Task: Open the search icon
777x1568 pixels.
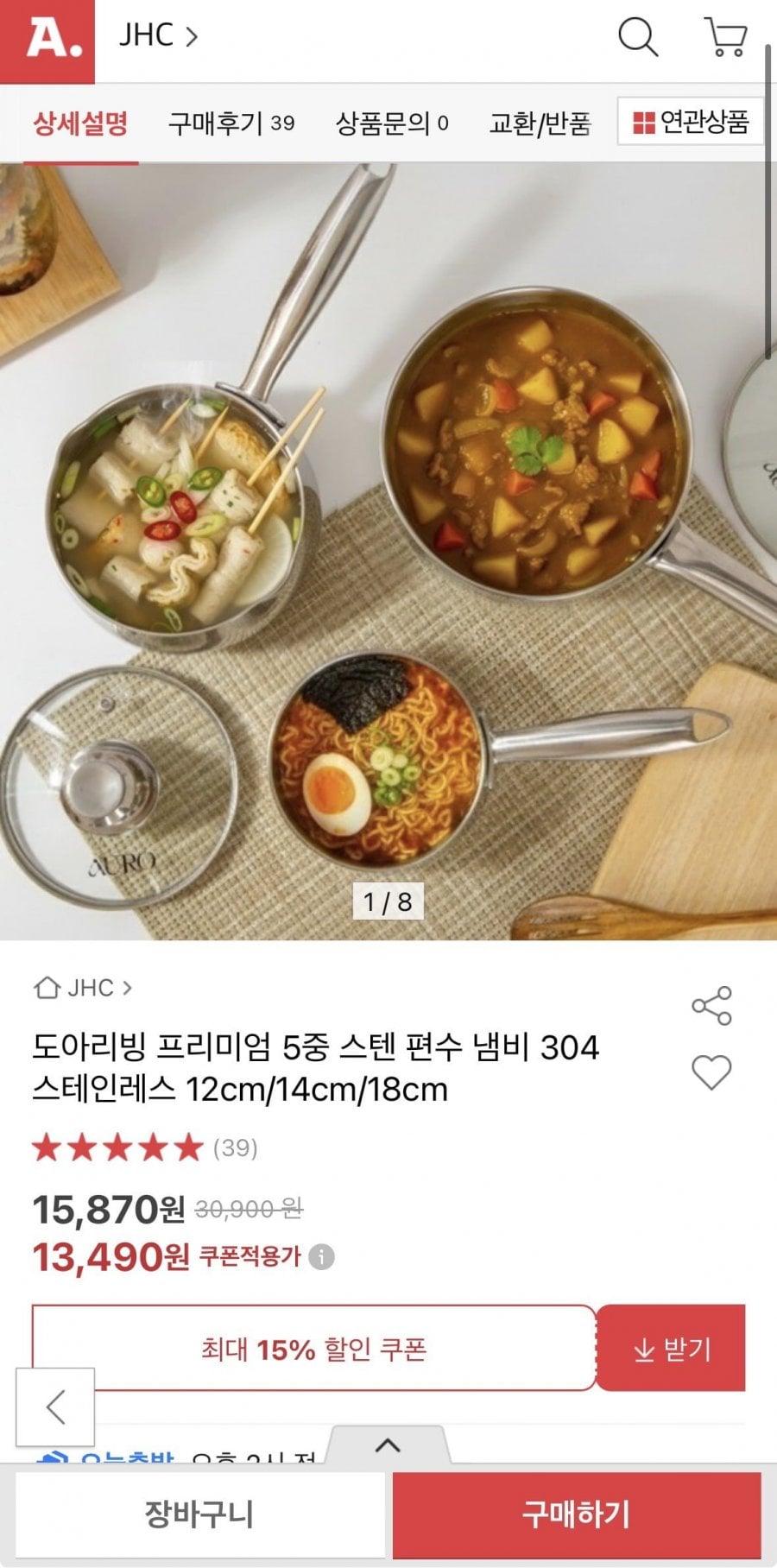Action: point(638,37)
